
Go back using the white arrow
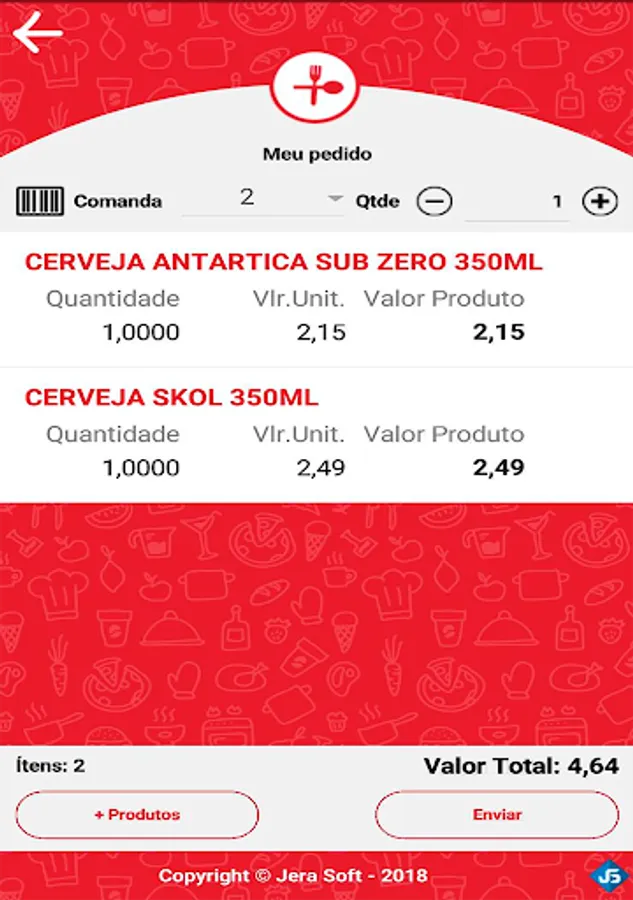click(38, 33)
